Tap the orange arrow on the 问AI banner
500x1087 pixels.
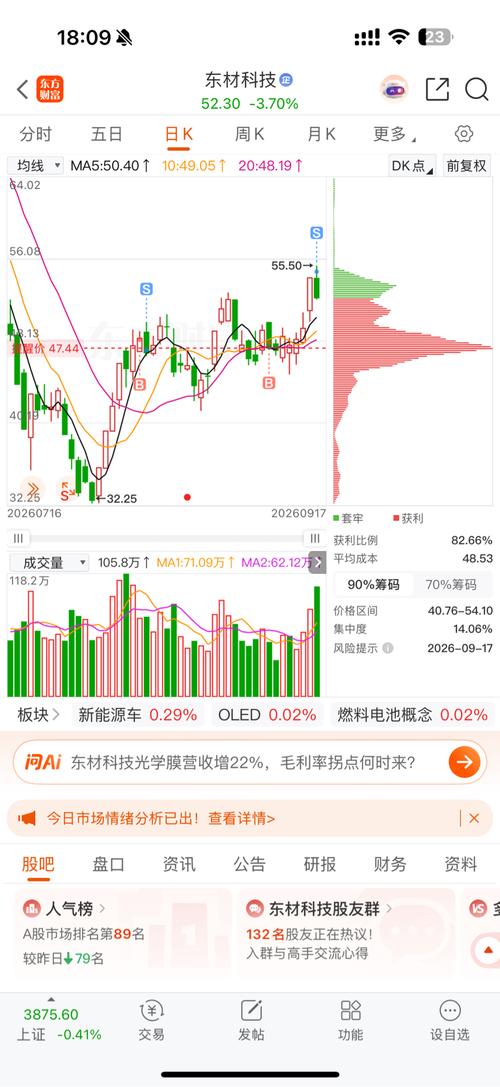464,763
